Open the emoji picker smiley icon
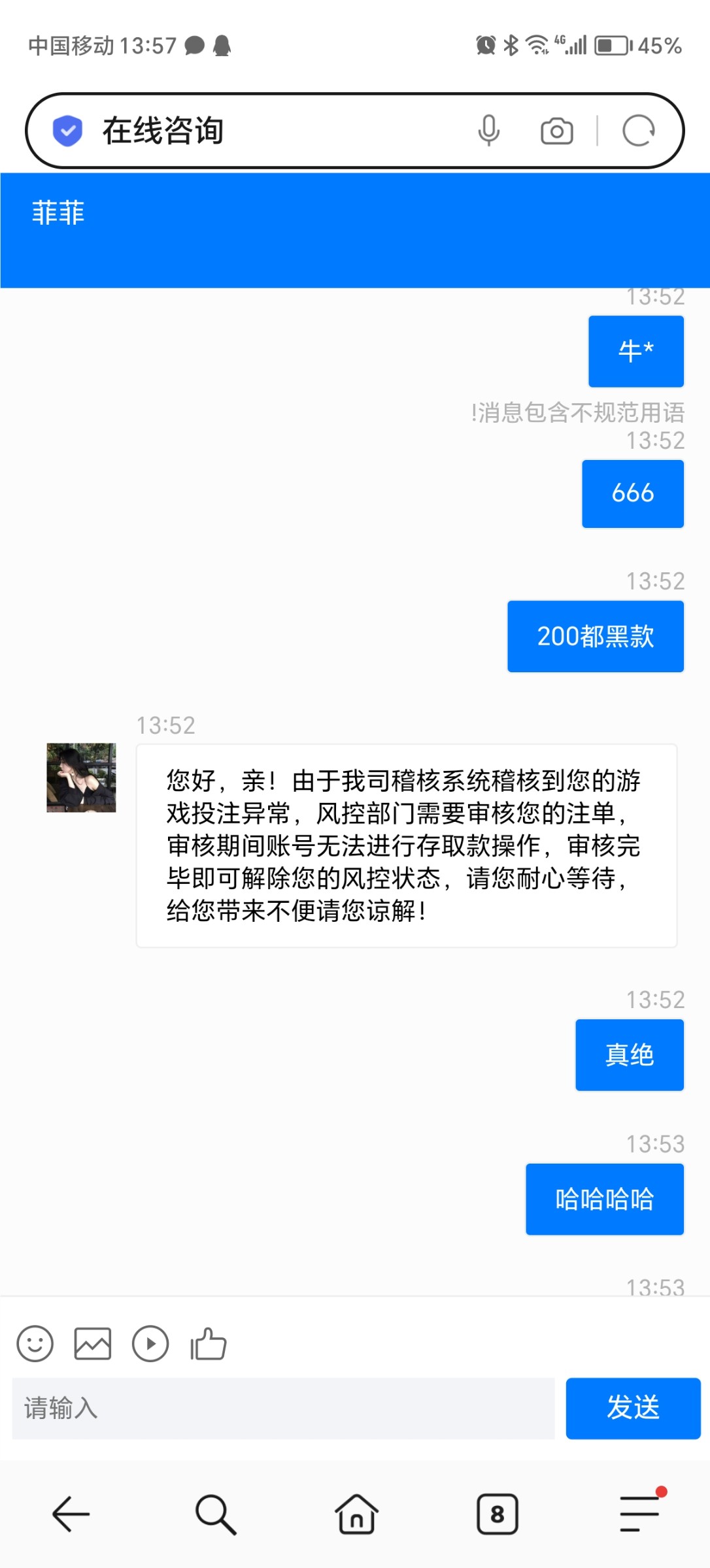This screenshot has width=710, height=1568. (x=36, y=1343)
